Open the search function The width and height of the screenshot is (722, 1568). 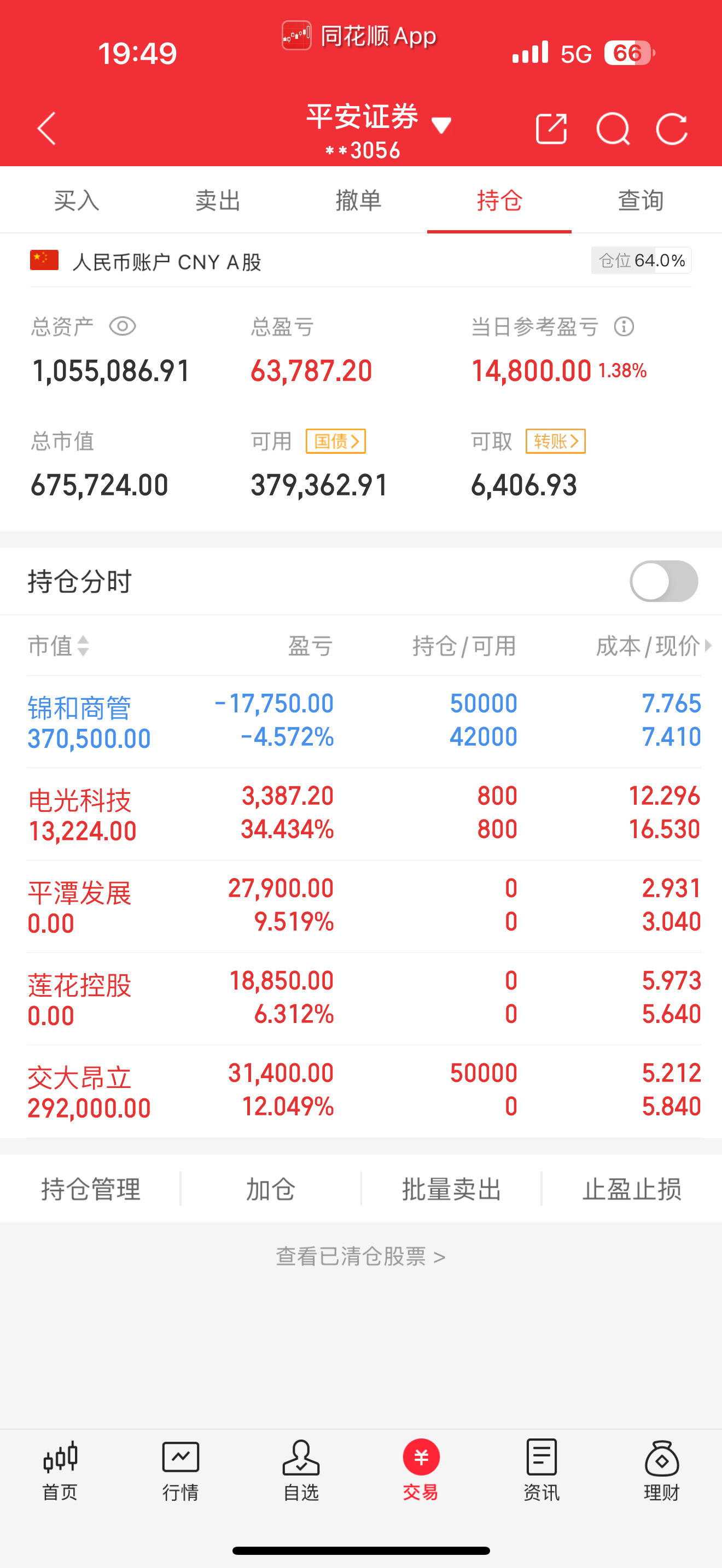[x=614, y=128]
